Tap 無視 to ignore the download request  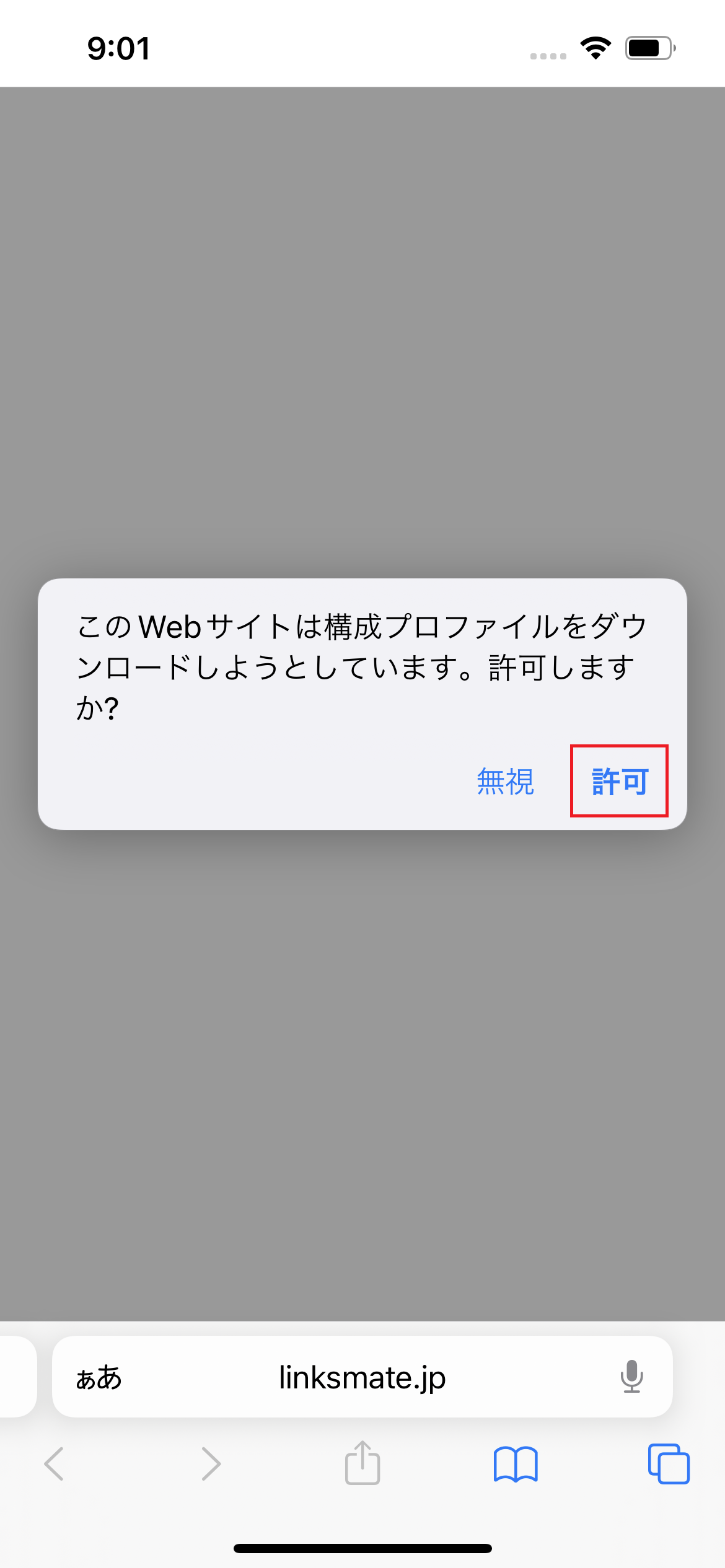(505, 782)
